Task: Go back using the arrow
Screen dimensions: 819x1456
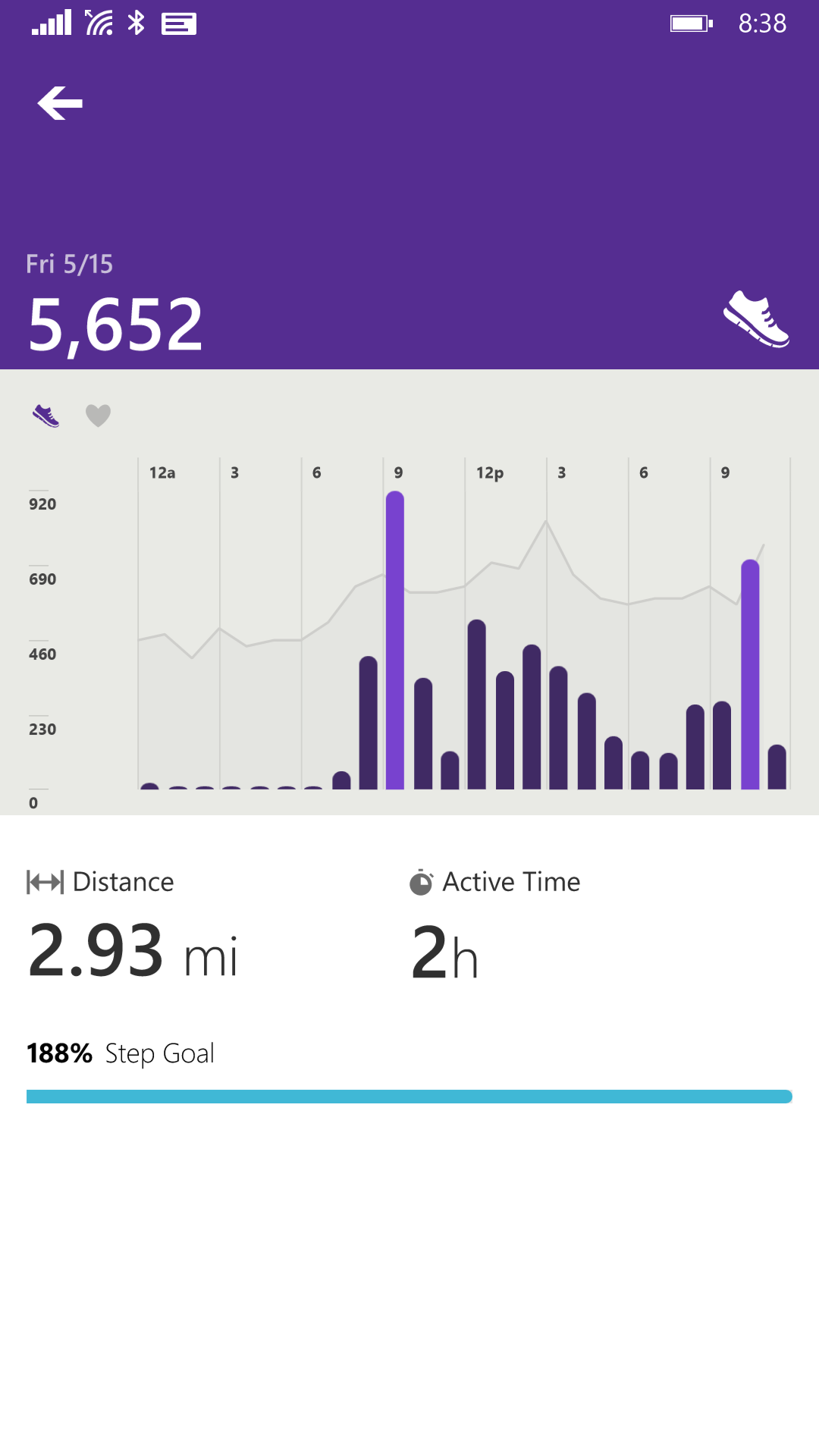Action: coord(60,103)
